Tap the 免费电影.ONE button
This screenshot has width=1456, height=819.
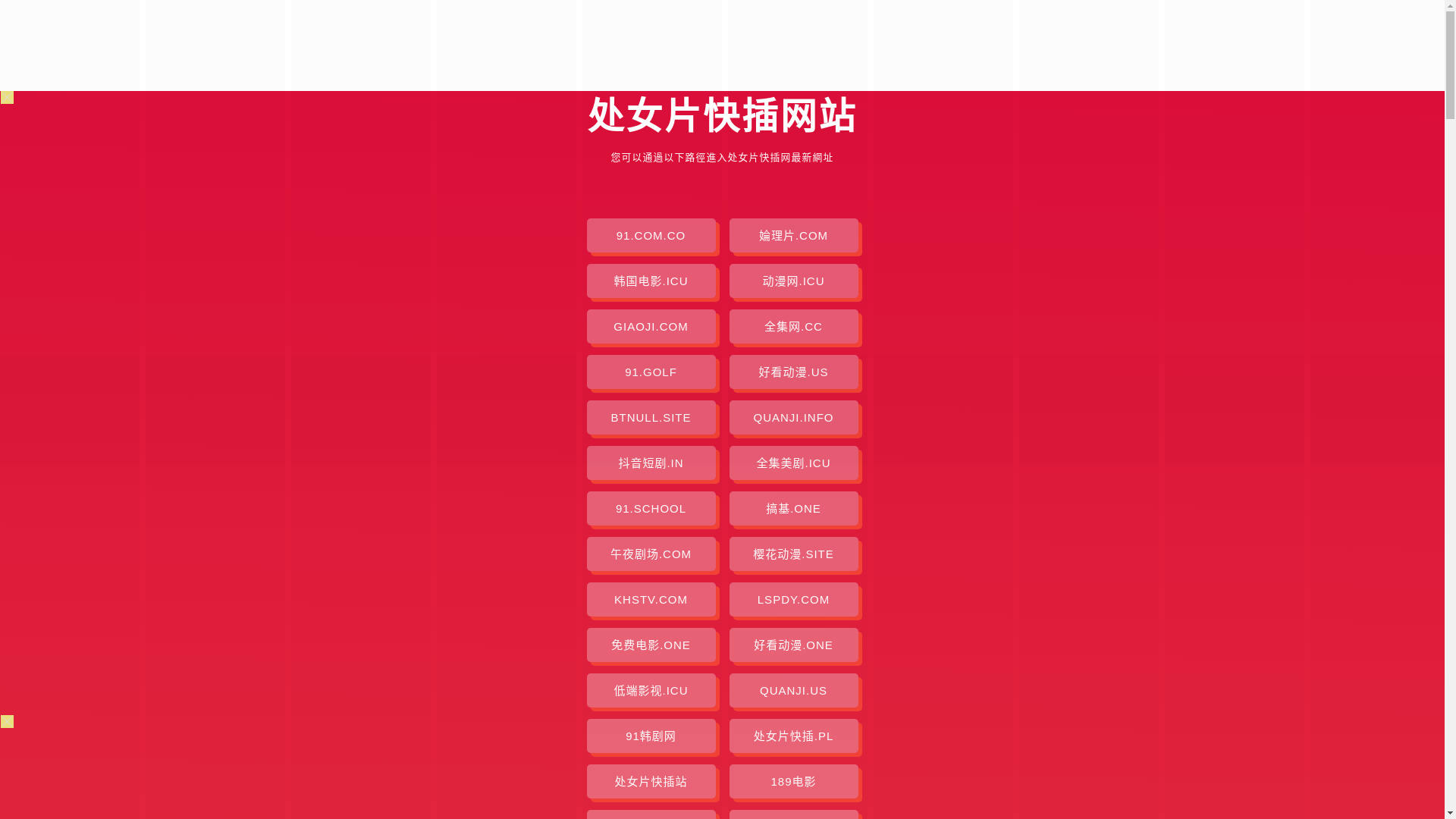point(651,645)
